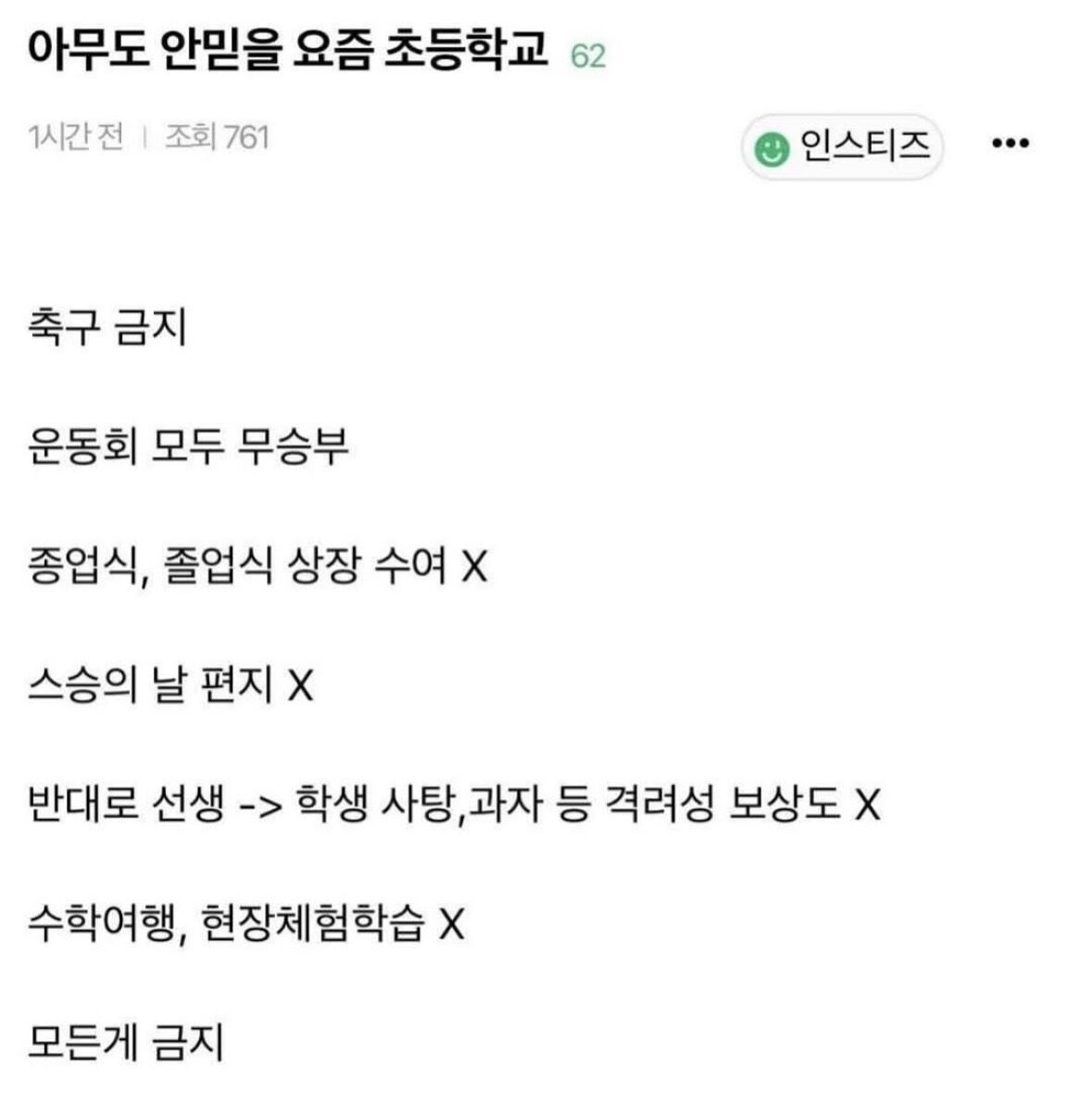Open the three-dot overflow menu
Viewport: 1092px width, 1103px height.
[x=1010, y=144]
